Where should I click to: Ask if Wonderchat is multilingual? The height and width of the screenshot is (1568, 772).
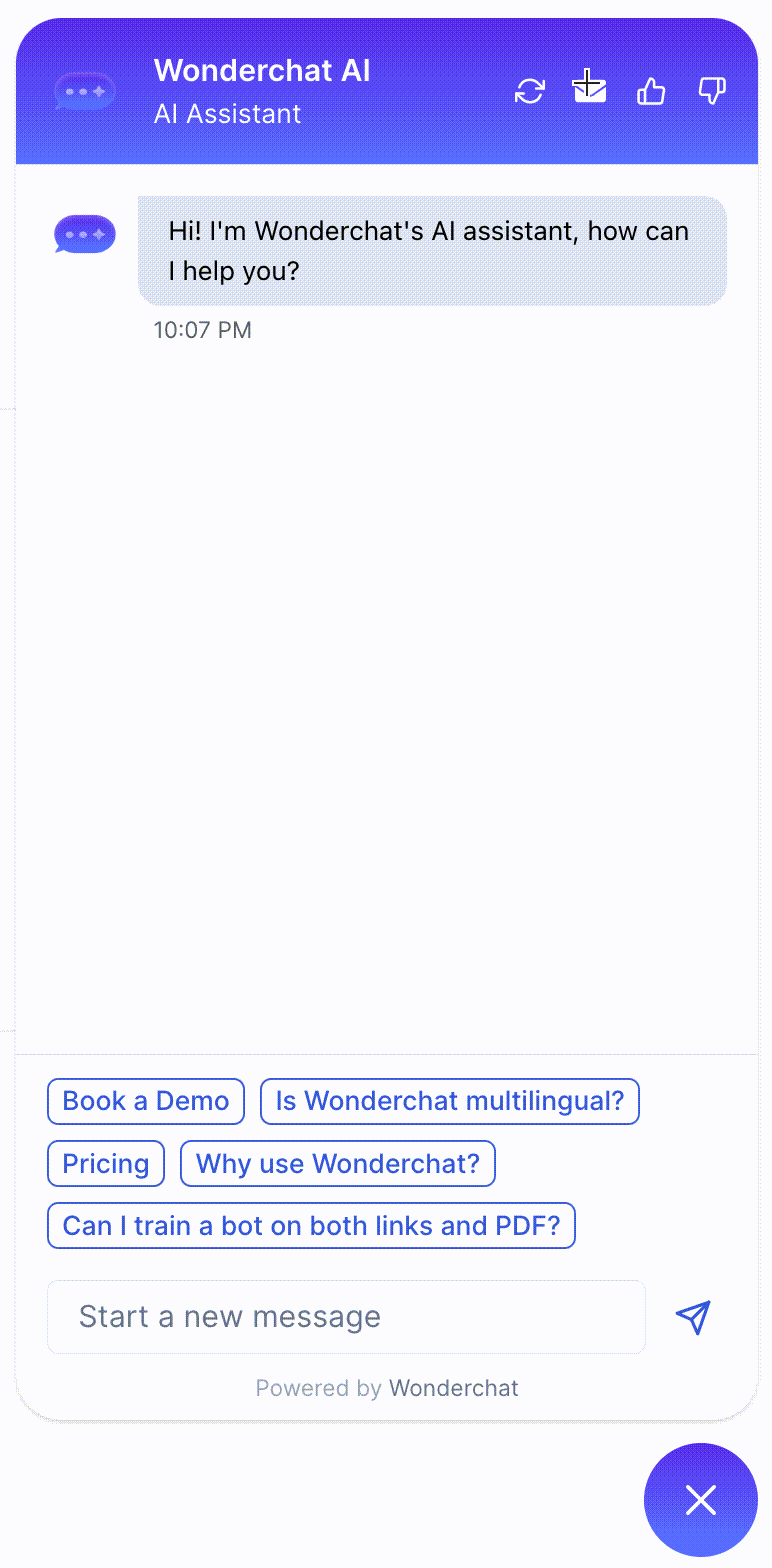point(449,1101)
